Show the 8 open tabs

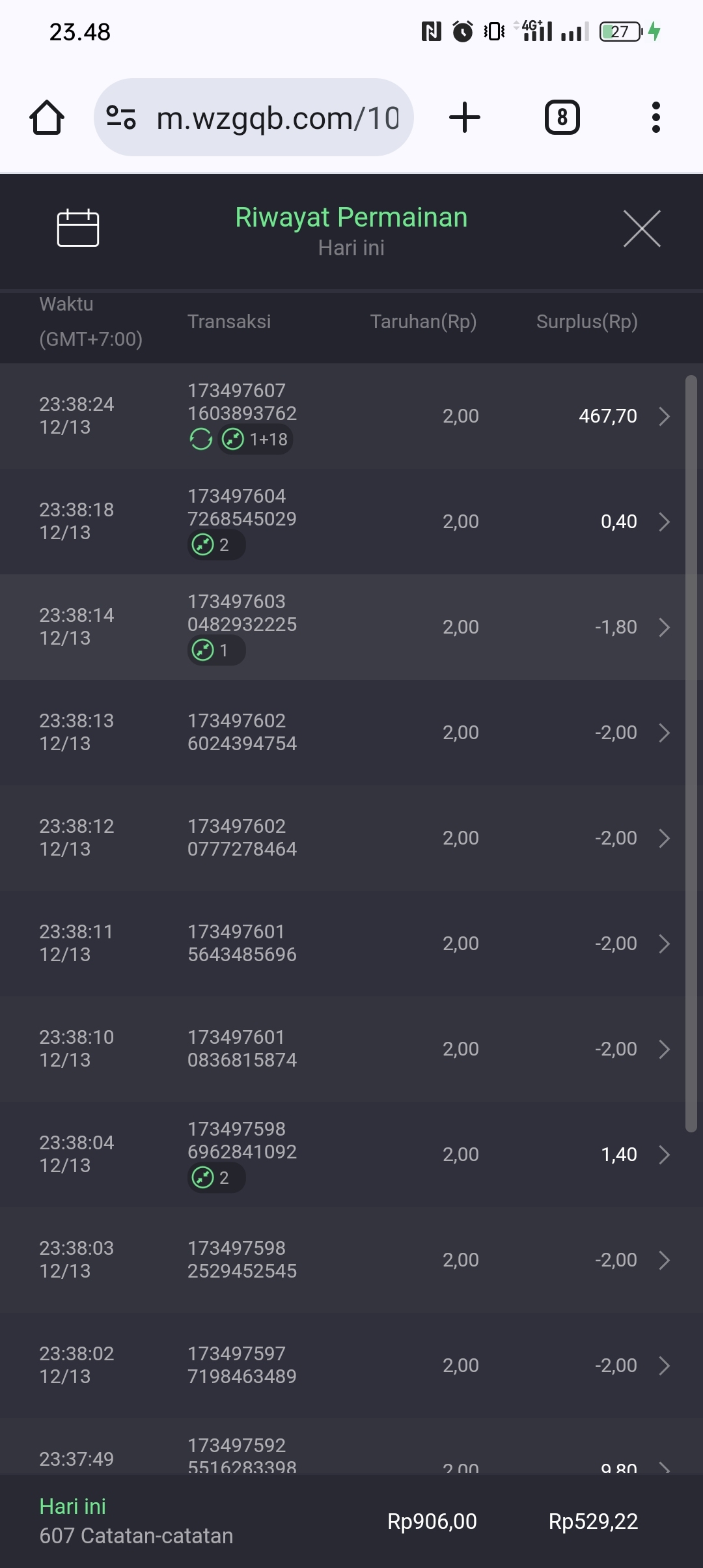click(562, 118)
